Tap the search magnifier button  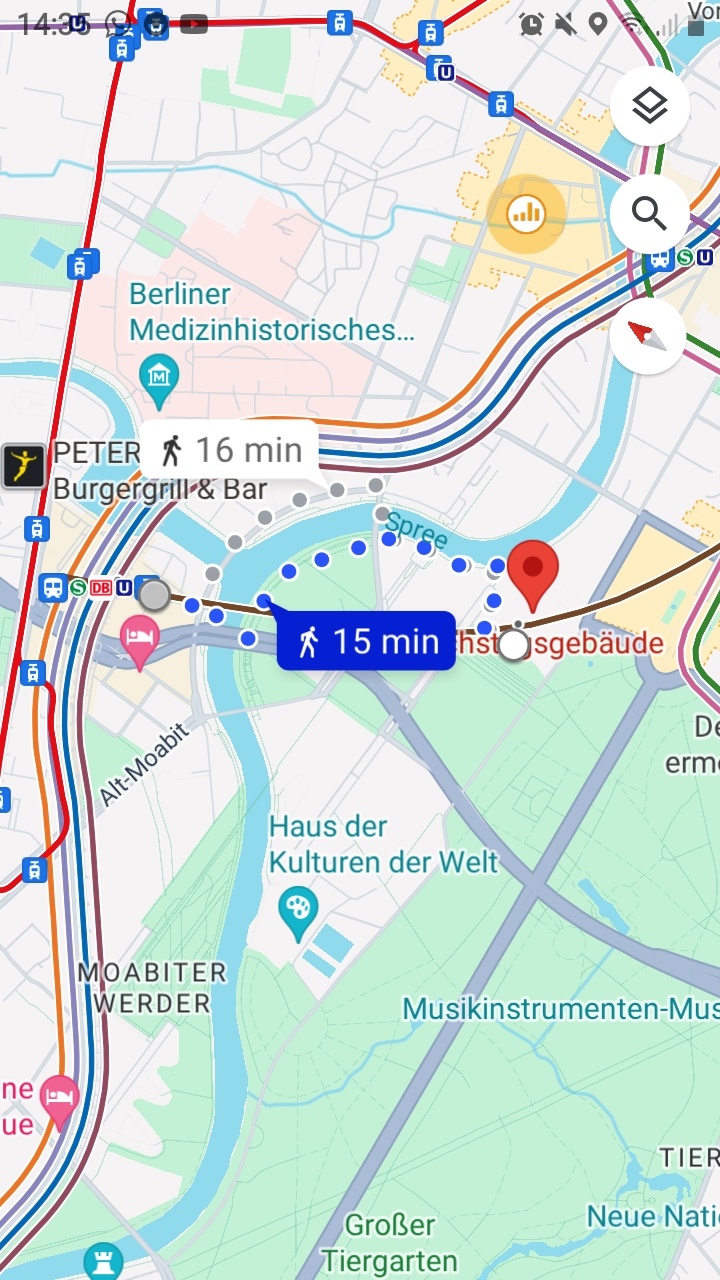point(650,213)
